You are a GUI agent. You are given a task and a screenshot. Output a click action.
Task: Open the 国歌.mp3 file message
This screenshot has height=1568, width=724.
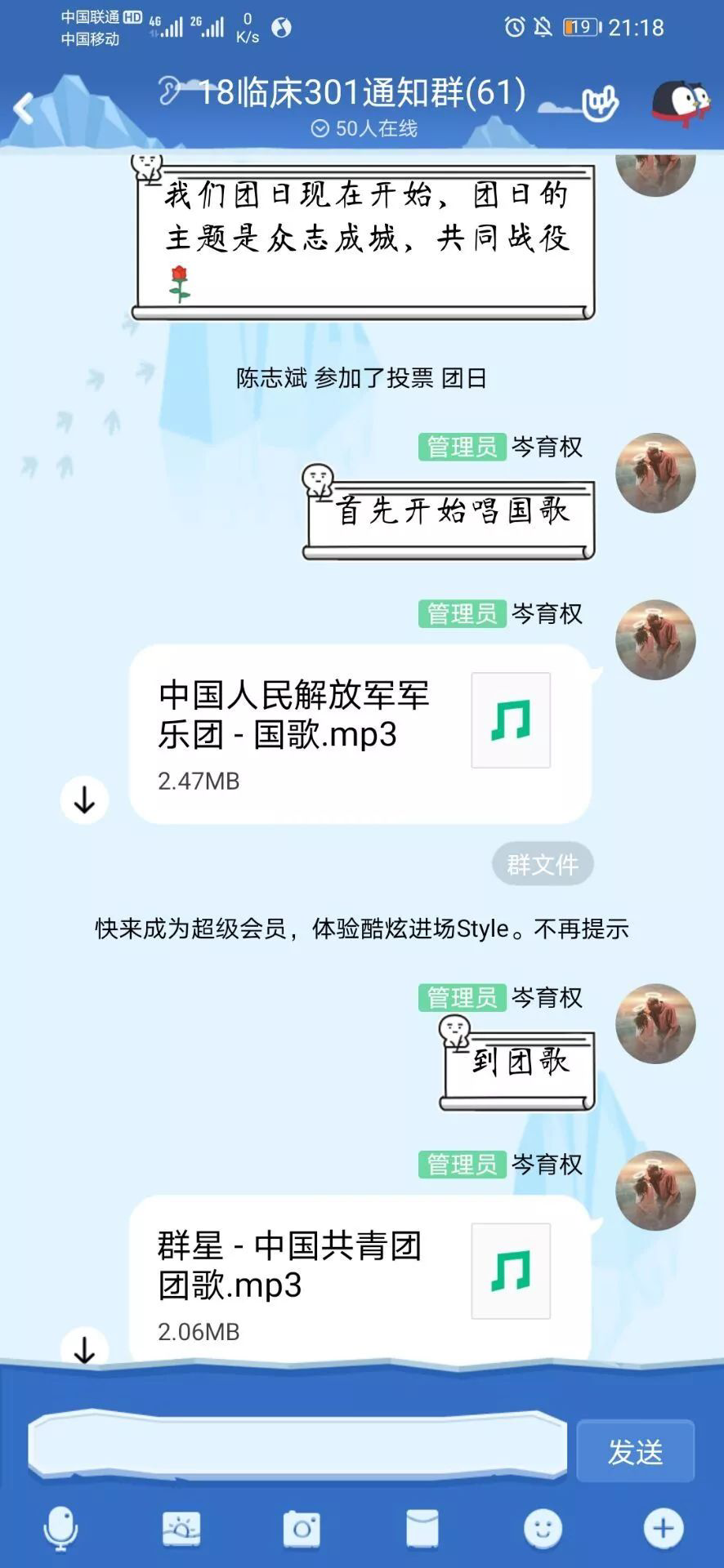click(x=360, y=733)
